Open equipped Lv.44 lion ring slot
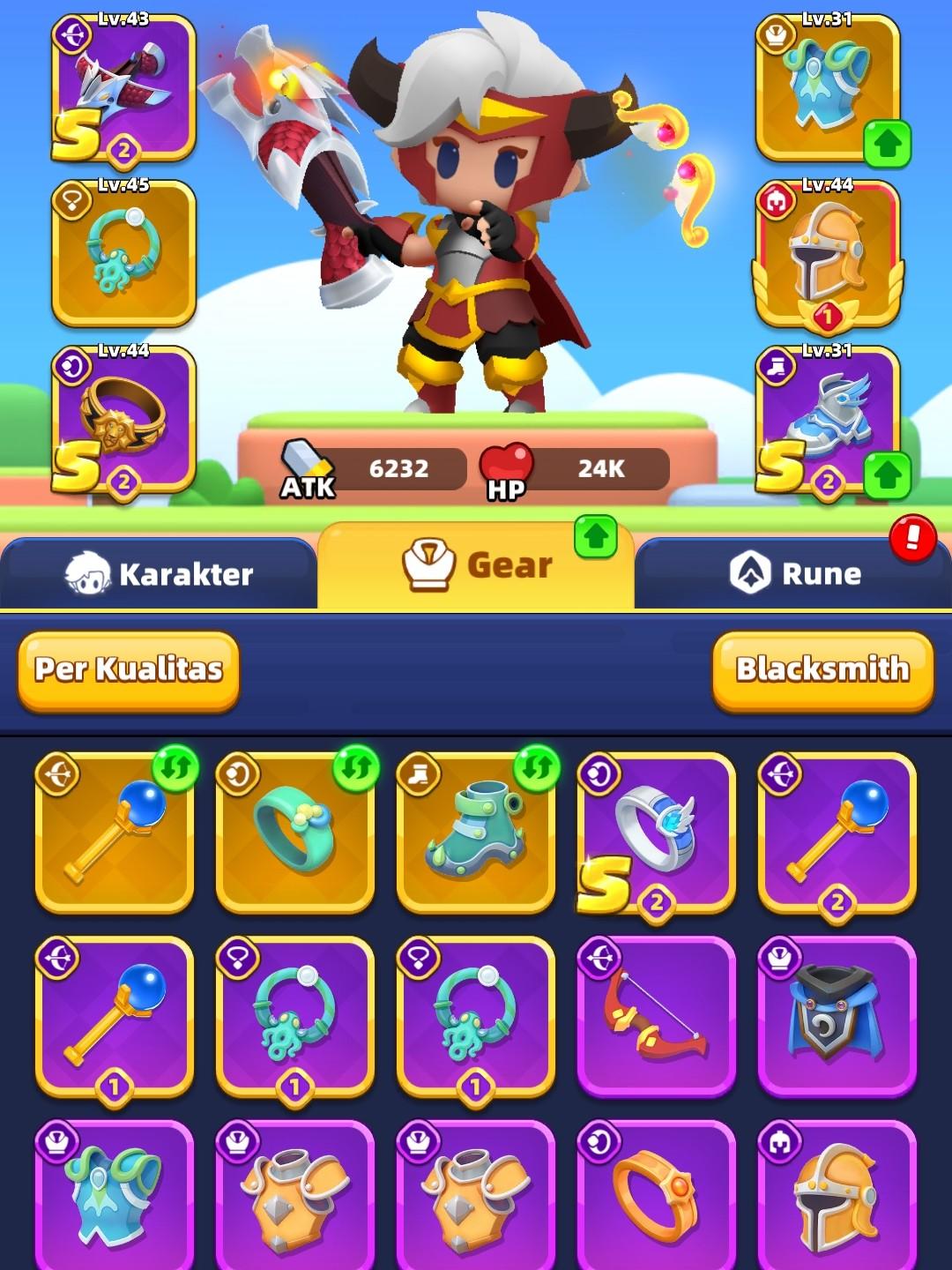Image resolution: width=952 pixels, height=1270 pixels. [x=124, y=420]
